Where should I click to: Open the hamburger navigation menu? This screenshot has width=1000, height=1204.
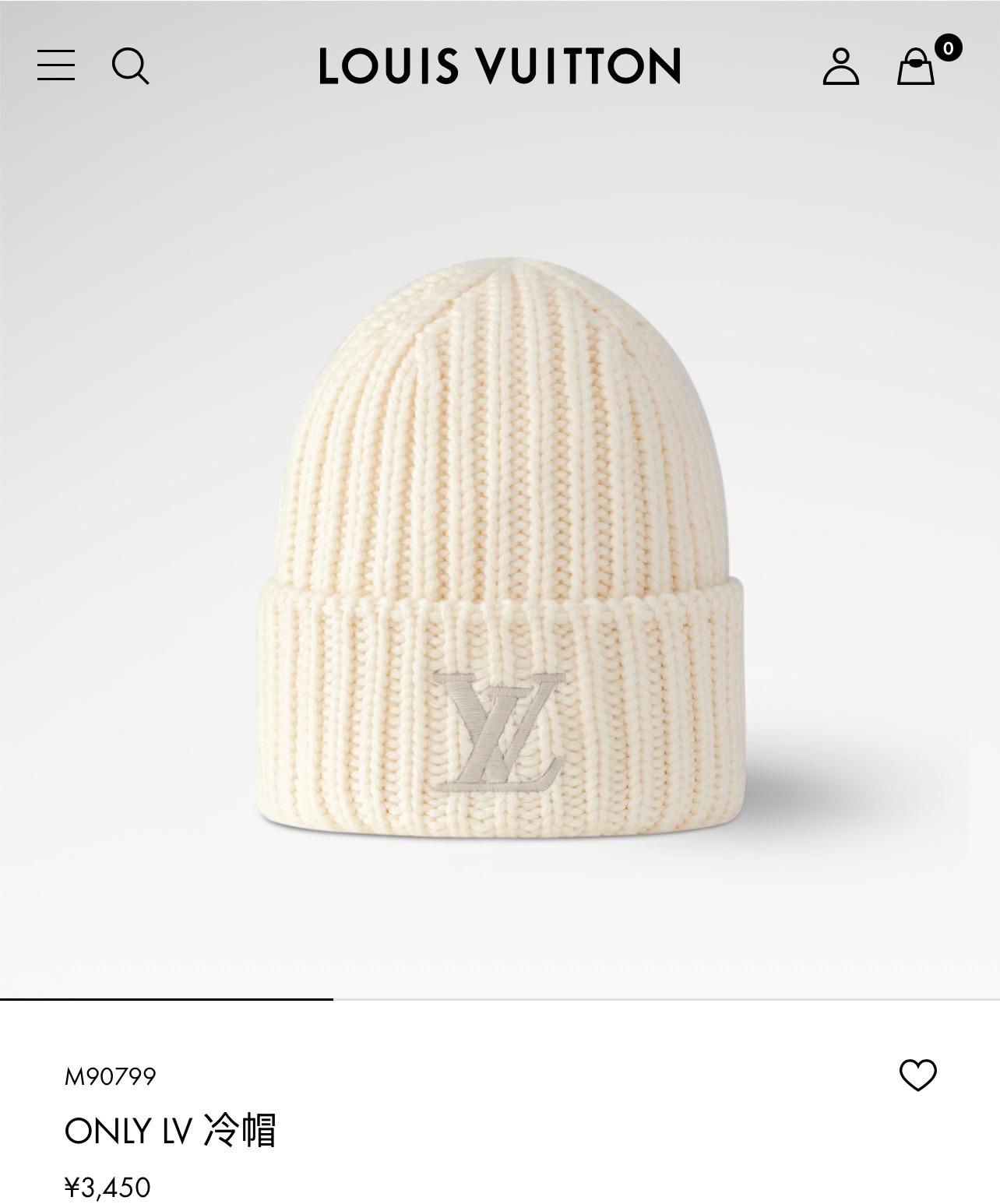pos(56,65)
